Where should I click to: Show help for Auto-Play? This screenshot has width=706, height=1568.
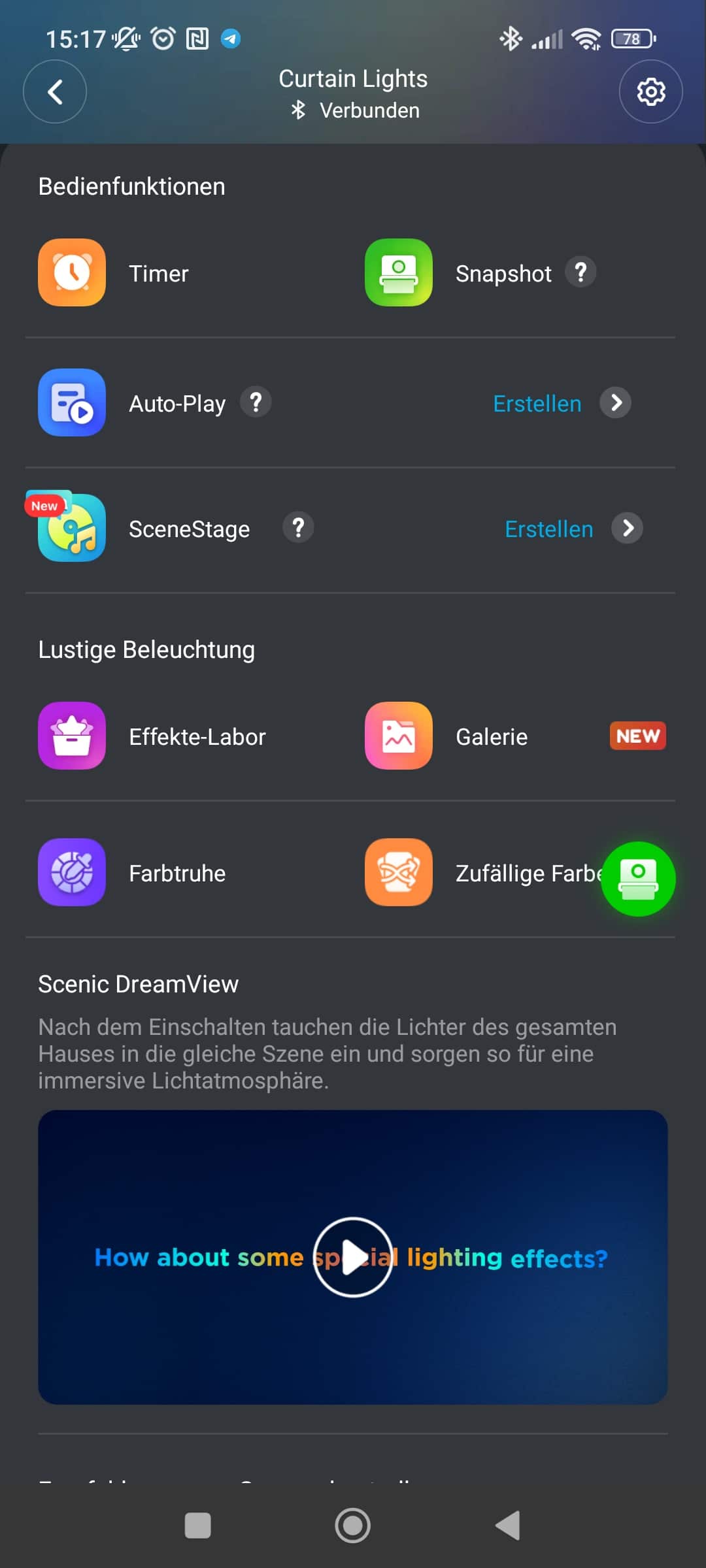pyautogui.click(x=256, y=402)
